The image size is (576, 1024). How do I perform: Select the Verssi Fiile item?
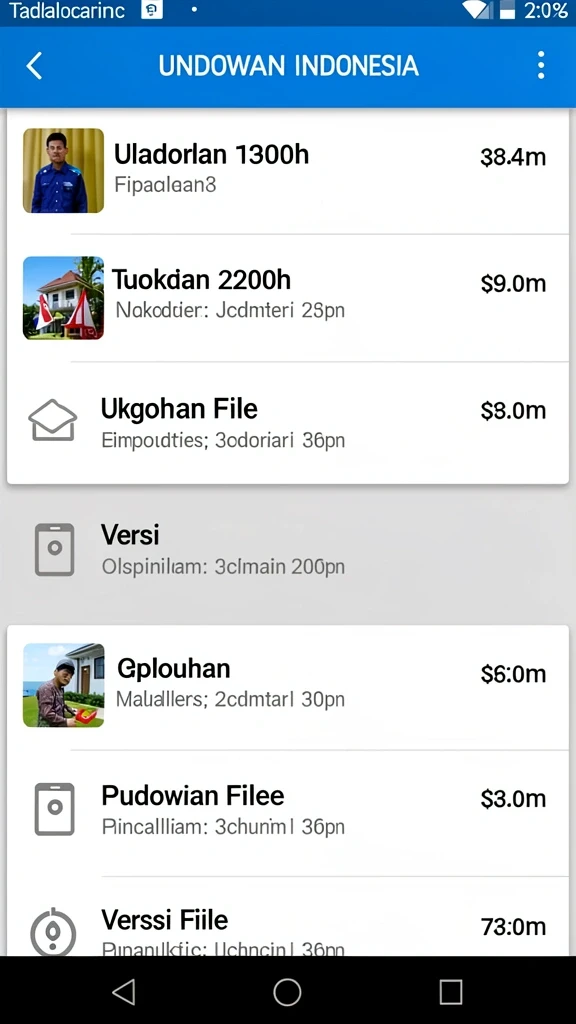288,918
